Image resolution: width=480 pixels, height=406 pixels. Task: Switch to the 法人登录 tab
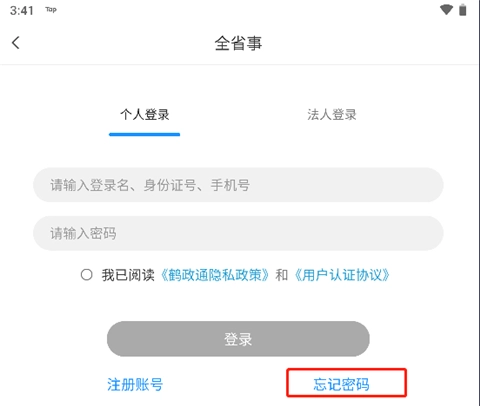332,115
